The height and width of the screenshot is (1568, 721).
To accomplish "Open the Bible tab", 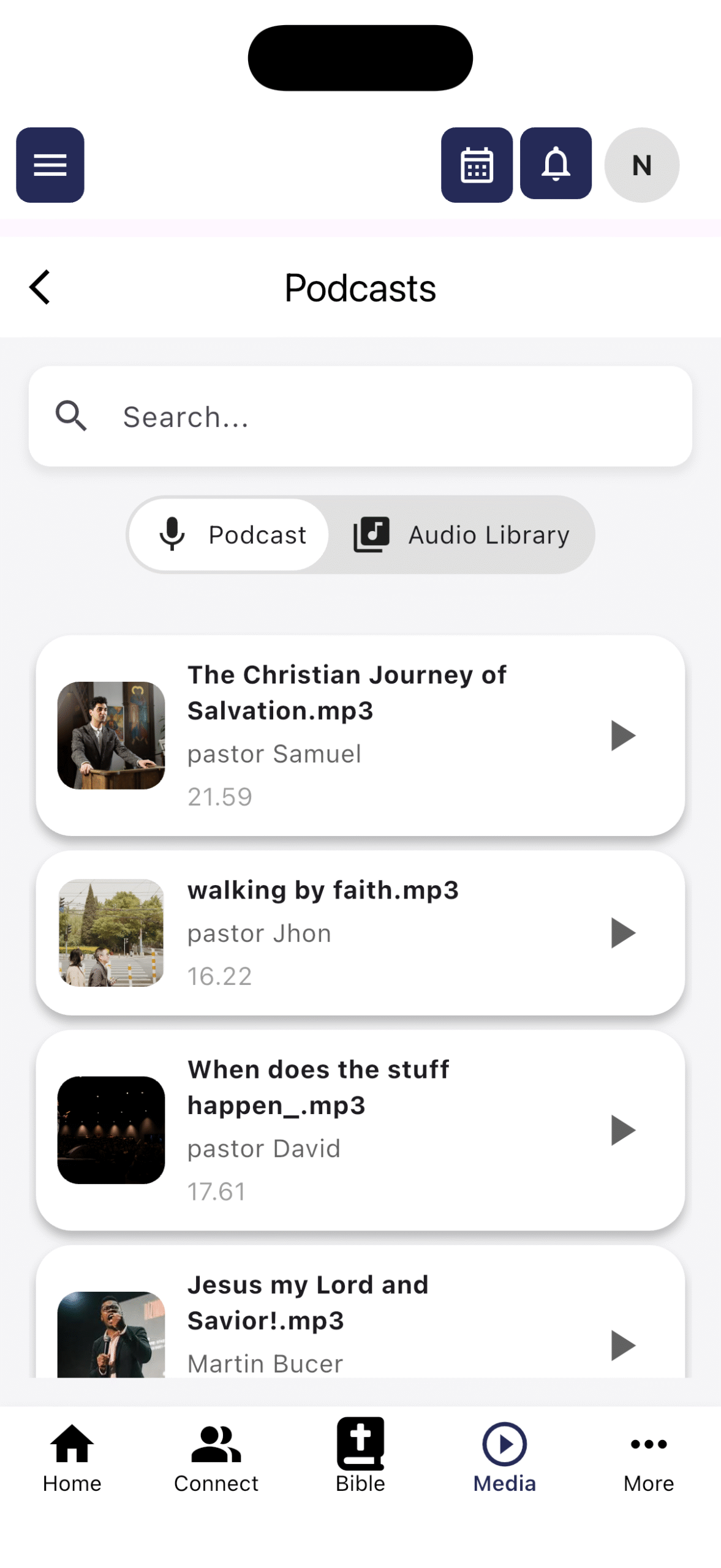I will click(360, 1458).
